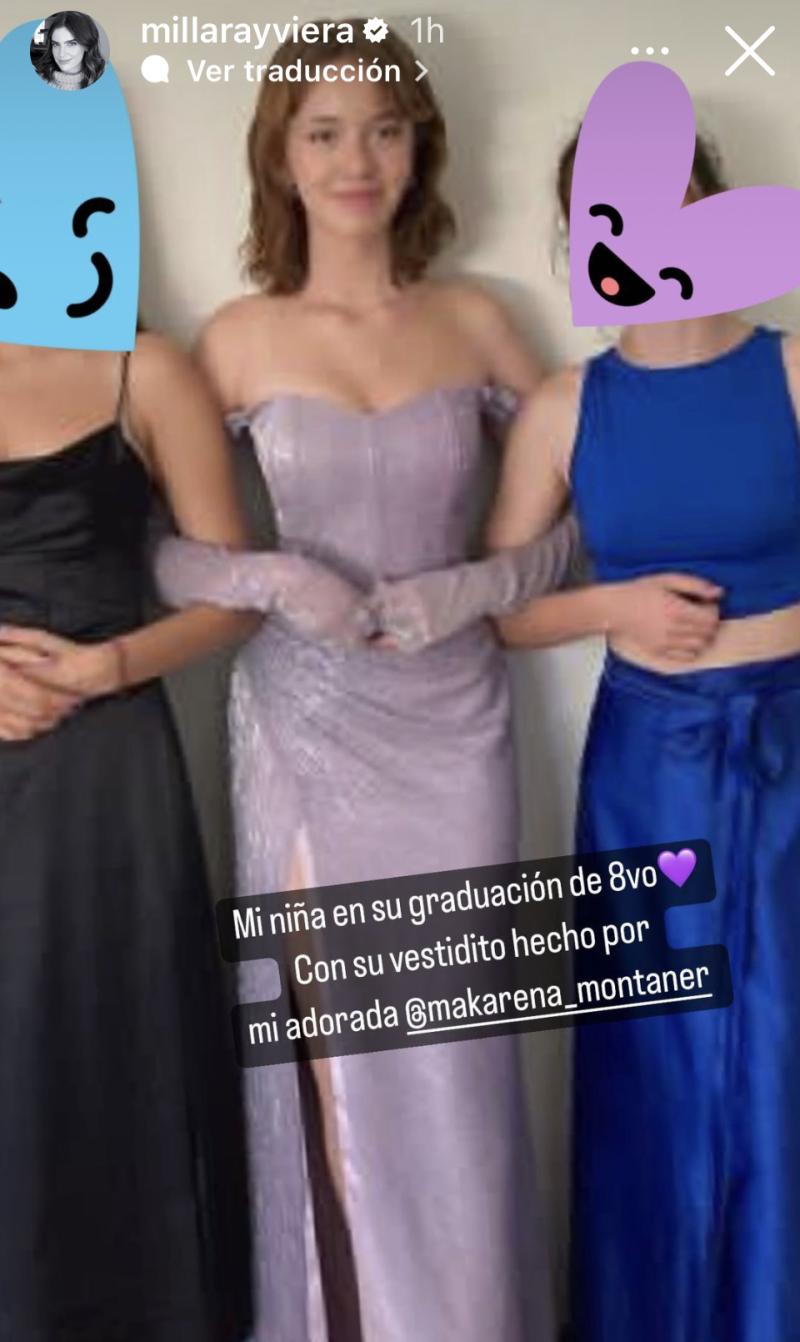Tap the story author's profile picture

pyautogui.click(x=69, y=50)
